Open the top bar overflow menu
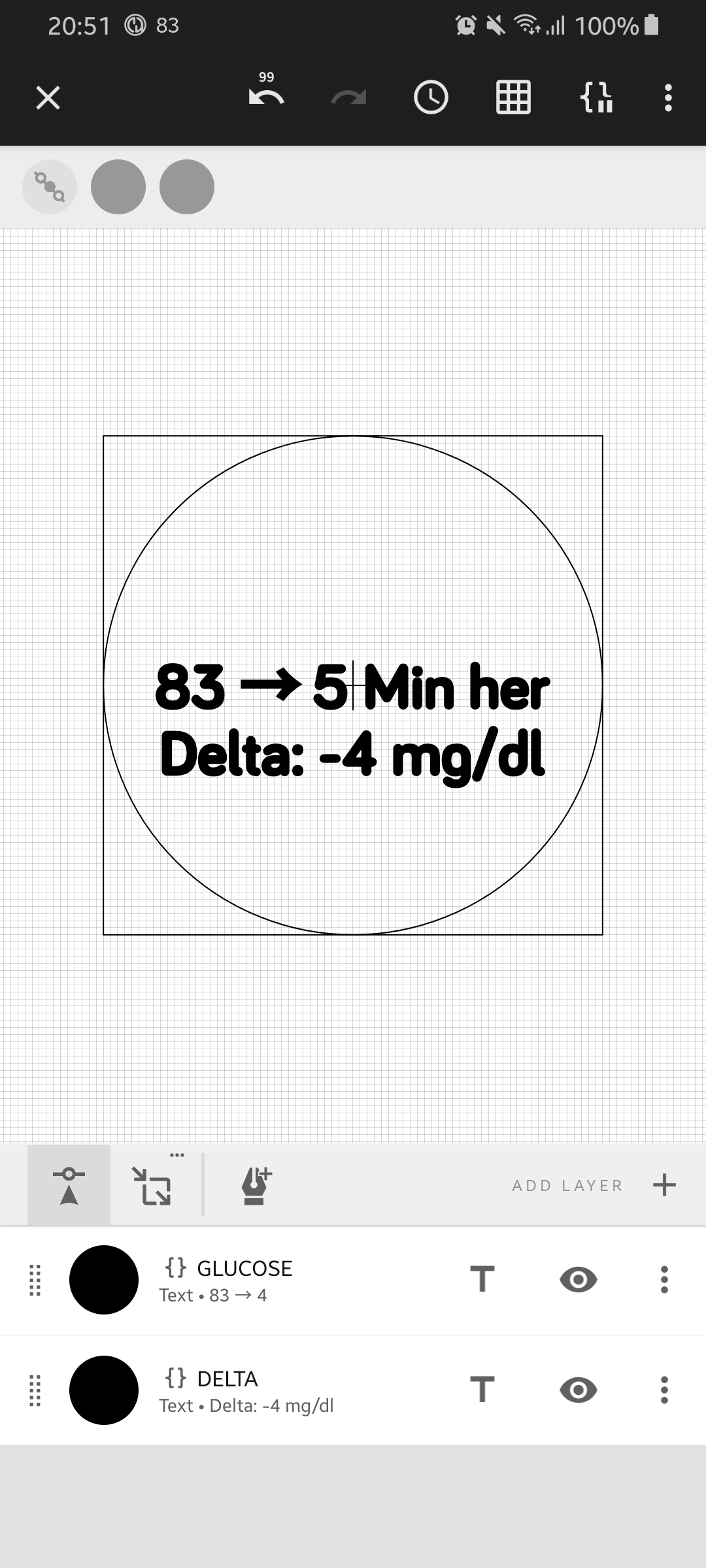706x1568 pixels. (667, 97)
